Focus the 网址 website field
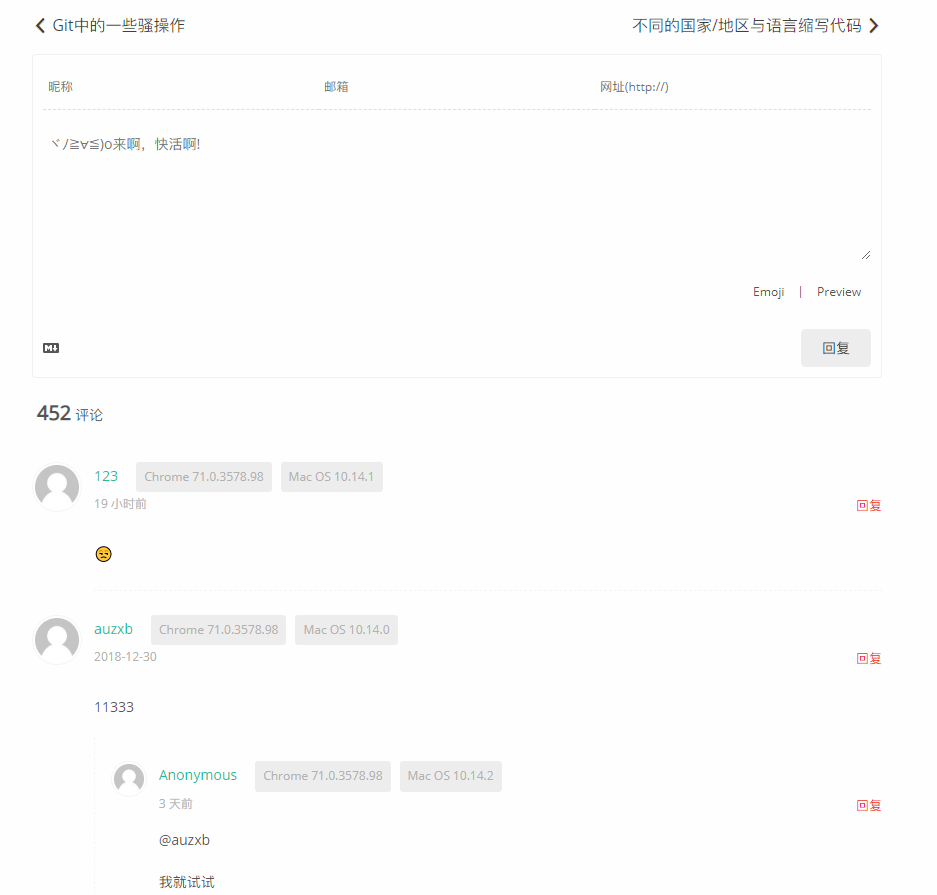Screen dimensions: 937x895 (730, 87)
